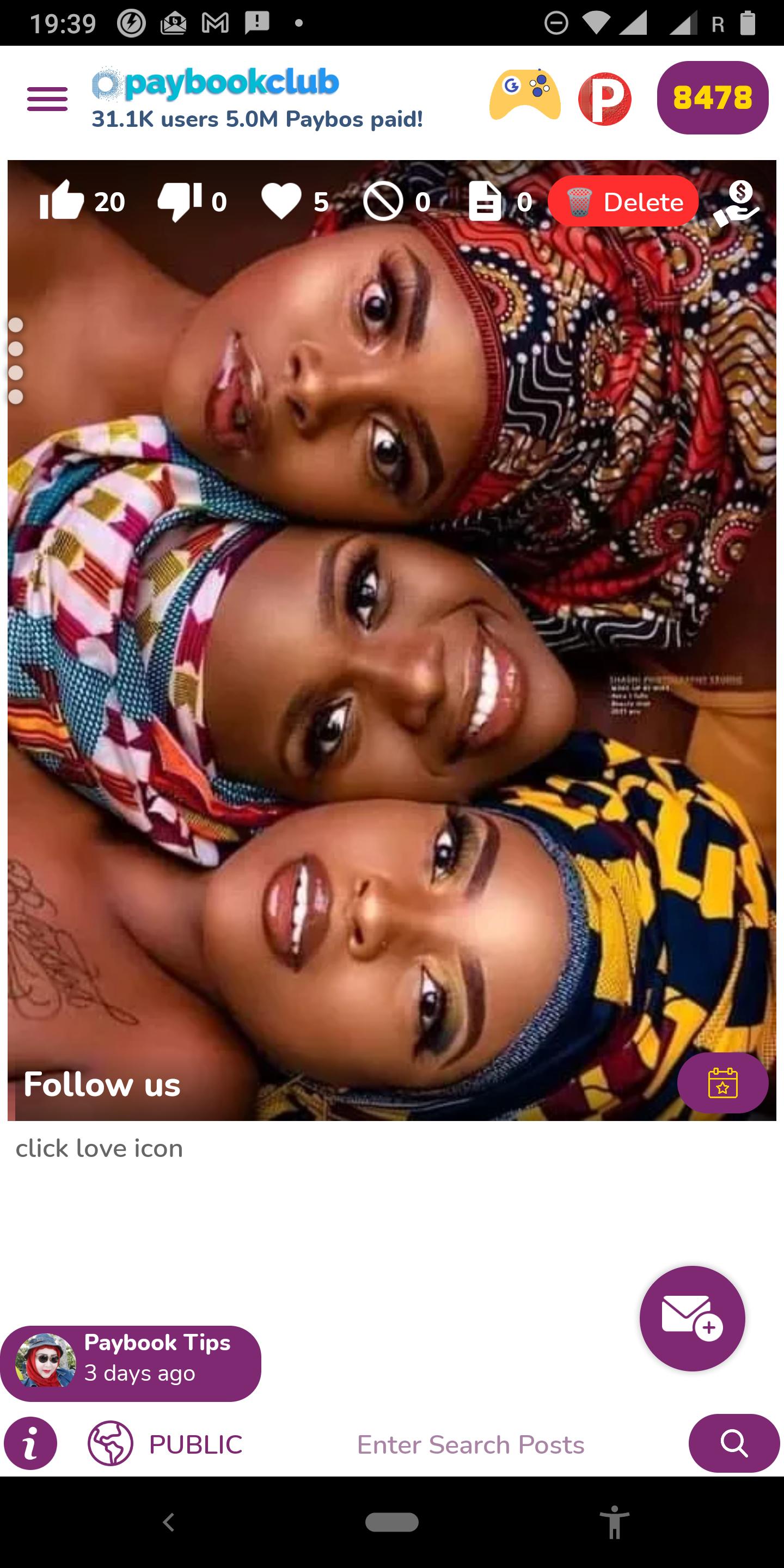This screenshot has height=1568, width=784.
Task: Tap the purple search button
Action: pyautogui.click(x=733, y=1443)
